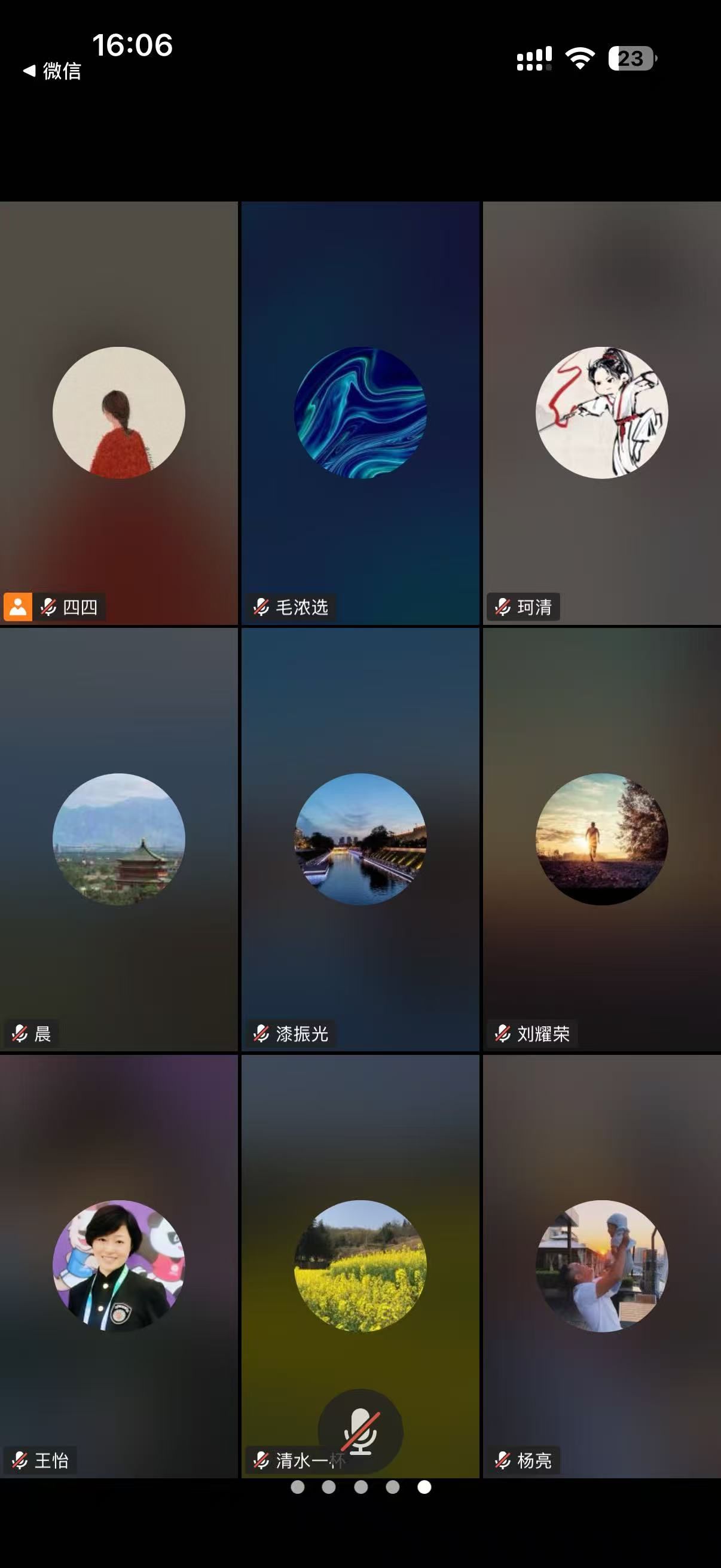Tap 刘耀荣's participant tile

coord(602,839)
